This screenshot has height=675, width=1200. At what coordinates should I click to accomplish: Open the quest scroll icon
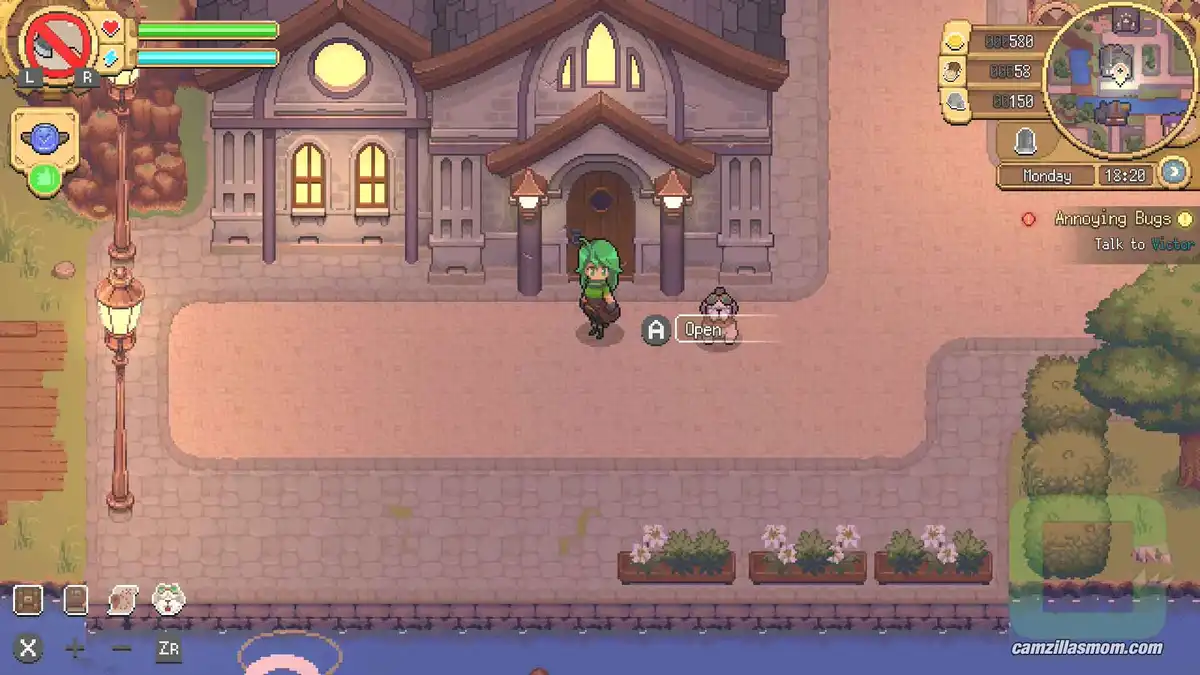pos(122,600)
